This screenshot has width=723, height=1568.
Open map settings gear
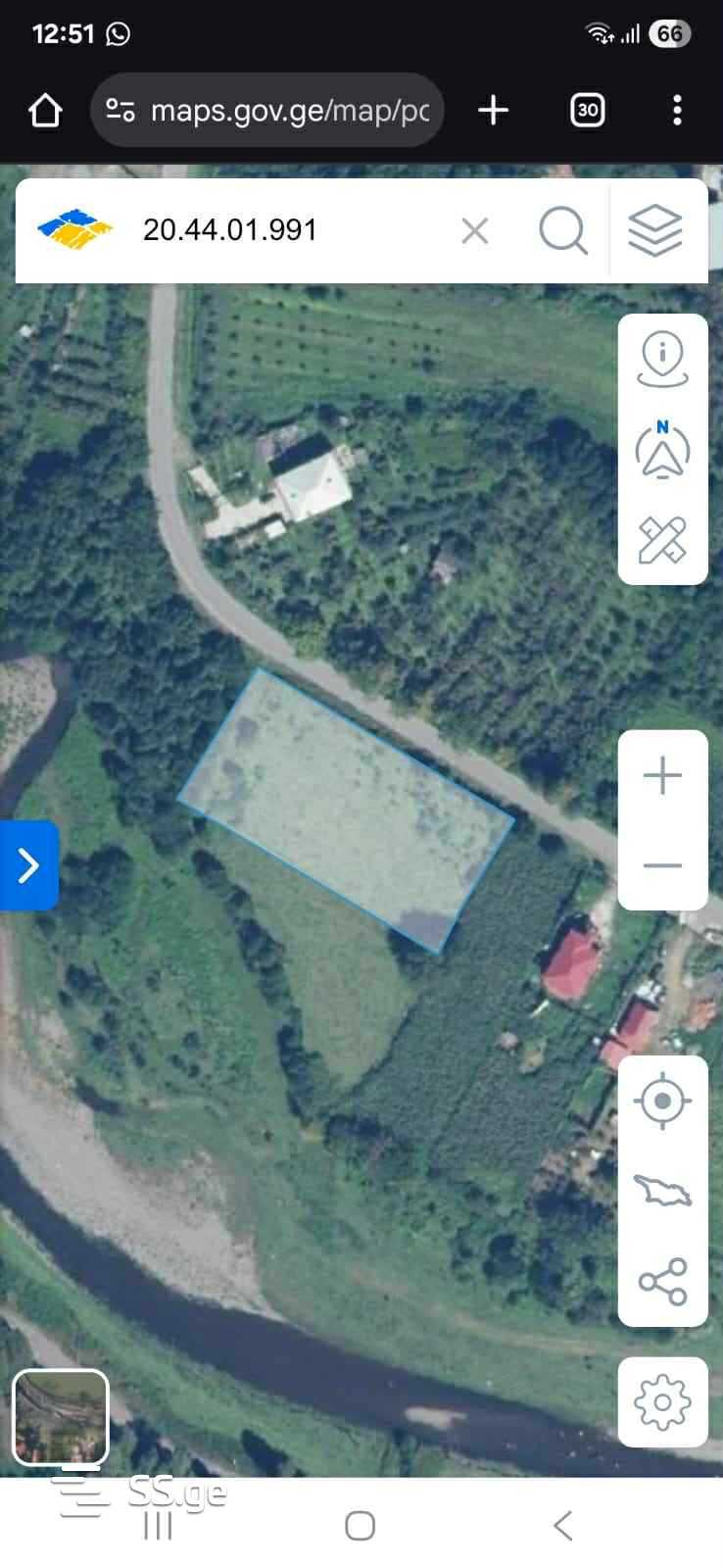click(x=663, y=1402)
